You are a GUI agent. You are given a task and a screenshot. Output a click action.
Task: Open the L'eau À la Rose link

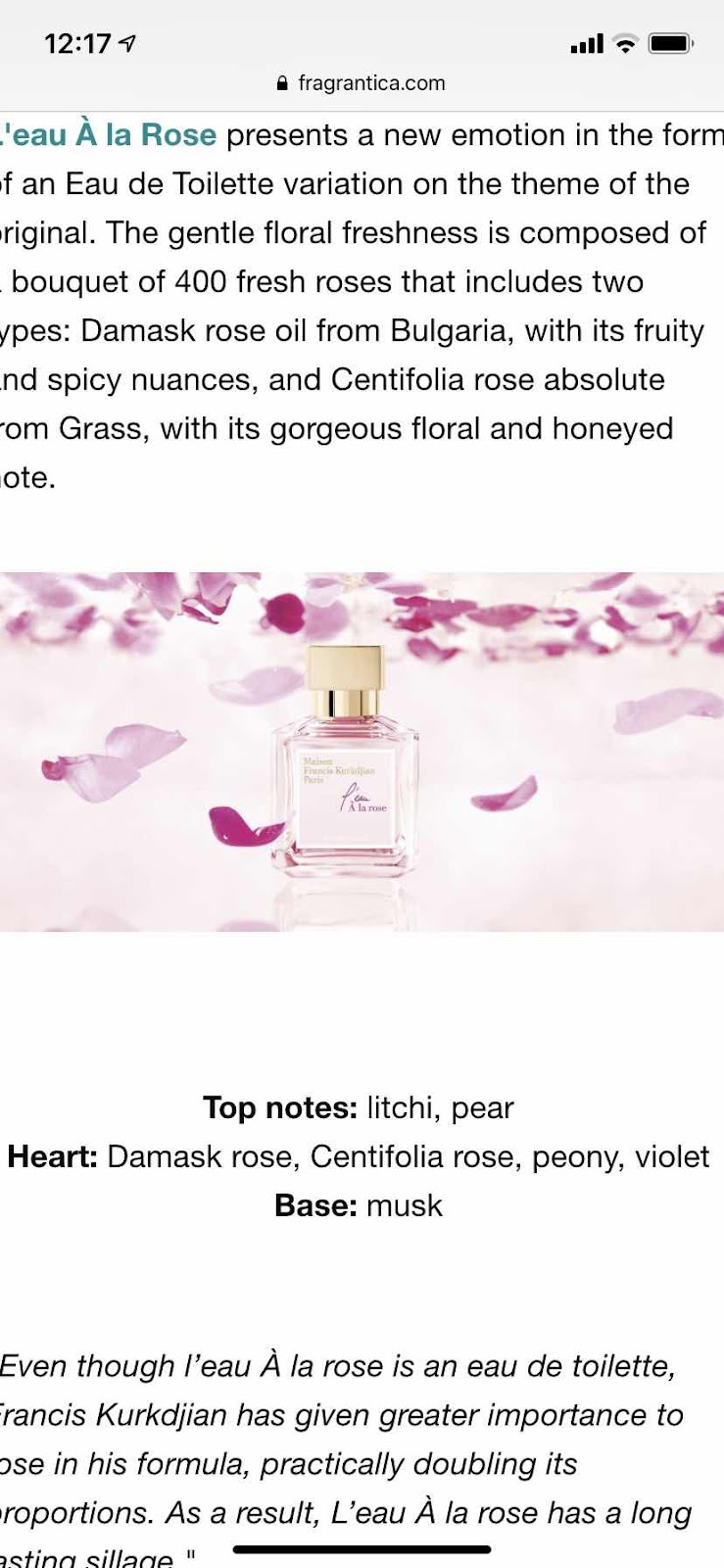tap(110, 134)
